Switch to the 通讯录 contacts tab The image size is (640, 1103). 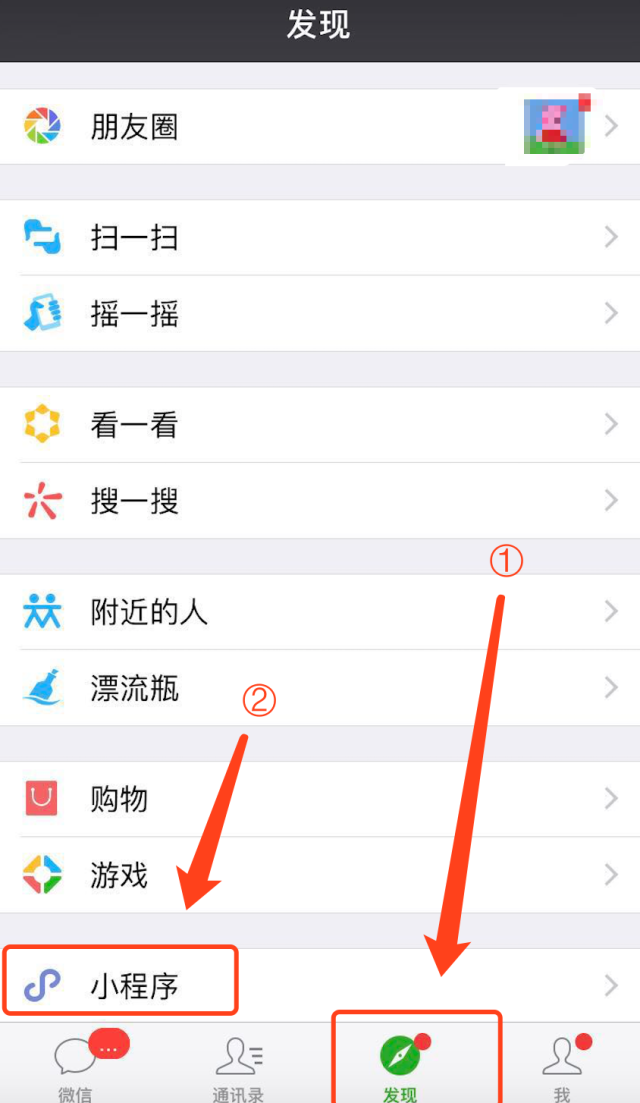[x=238, y=1066]
